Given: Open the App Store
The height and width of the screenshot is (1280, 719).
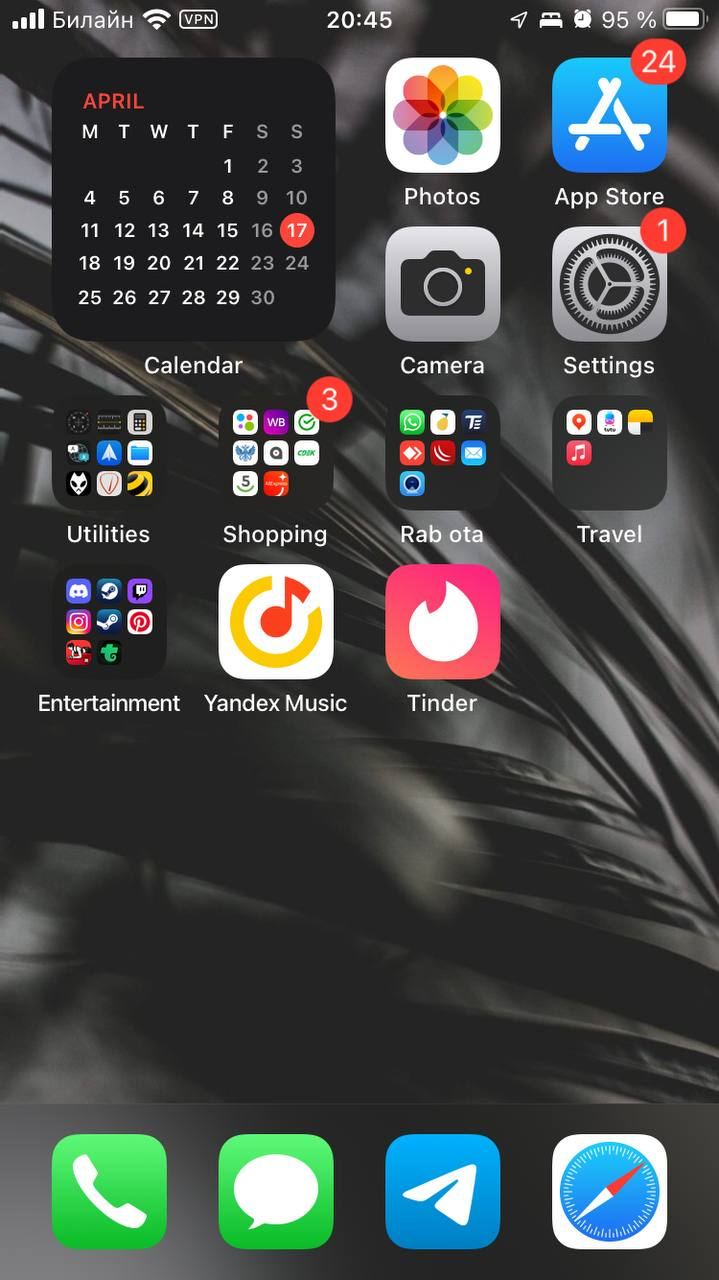Looking at the screenshot, I should (609, 115).
